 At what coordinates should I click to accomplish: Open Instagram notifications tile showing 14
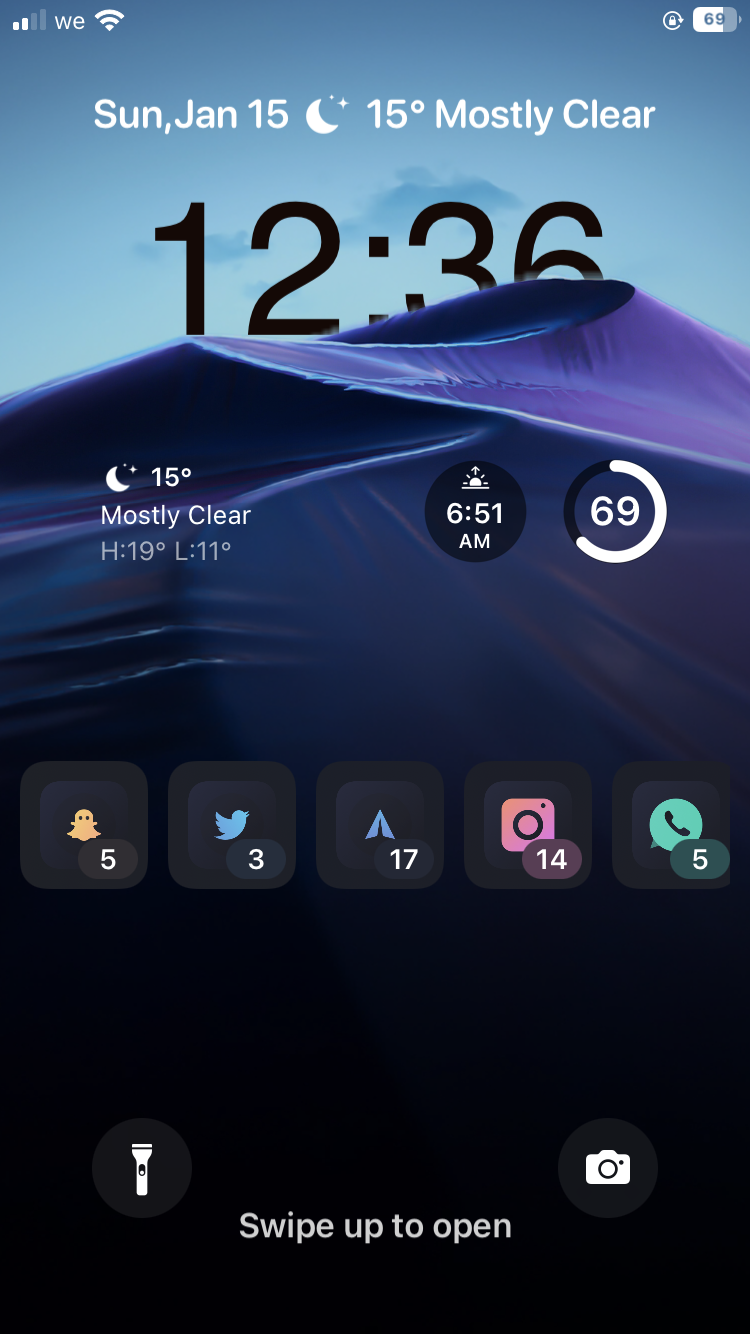click(x=528, y=825)
